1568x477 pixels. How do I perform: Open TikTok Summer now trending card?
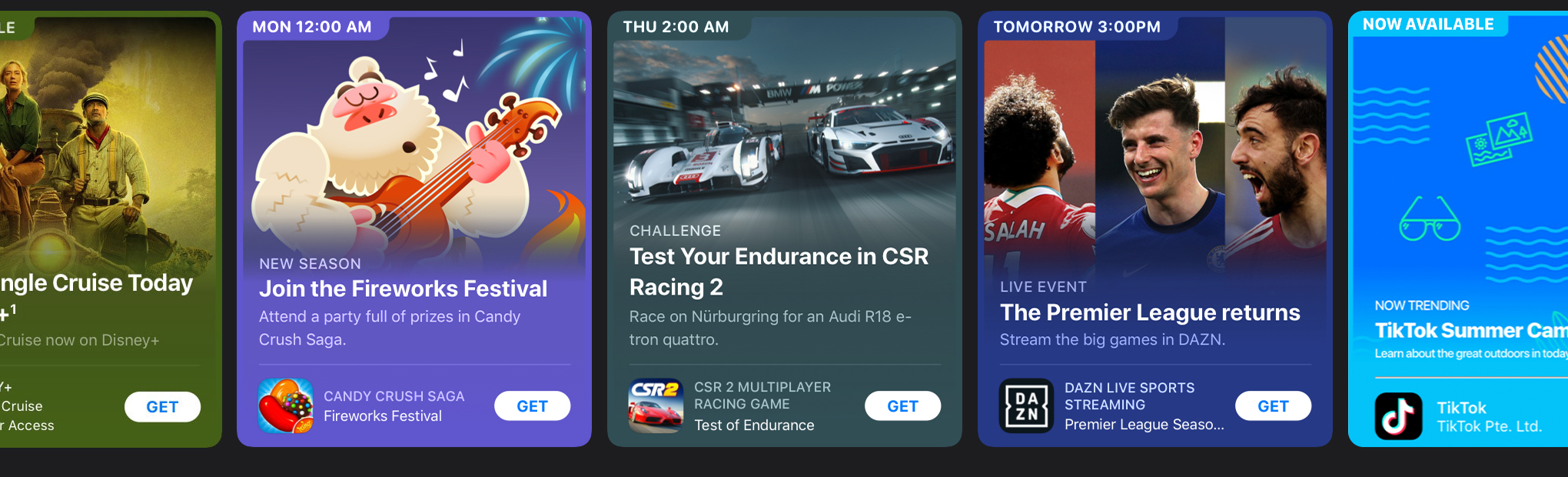[x=1460, y=192]
